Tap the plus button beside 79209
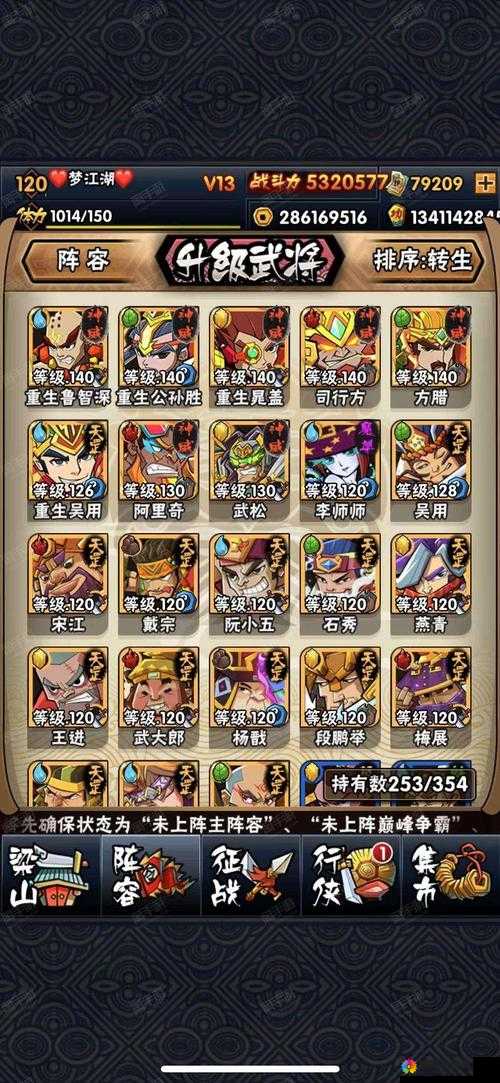The image size is (500, 1083). pyautogui.click(x=485, y=183)
